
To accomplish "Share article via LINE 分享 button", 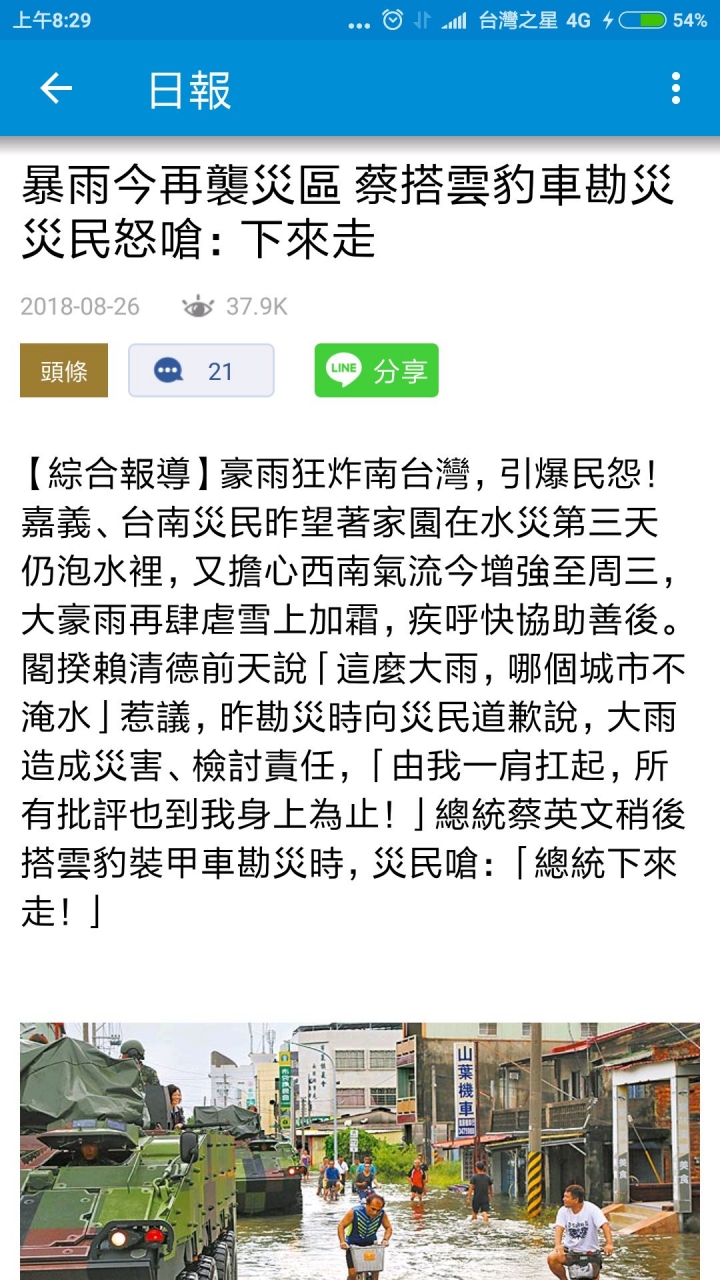I will tap(376, 371).
